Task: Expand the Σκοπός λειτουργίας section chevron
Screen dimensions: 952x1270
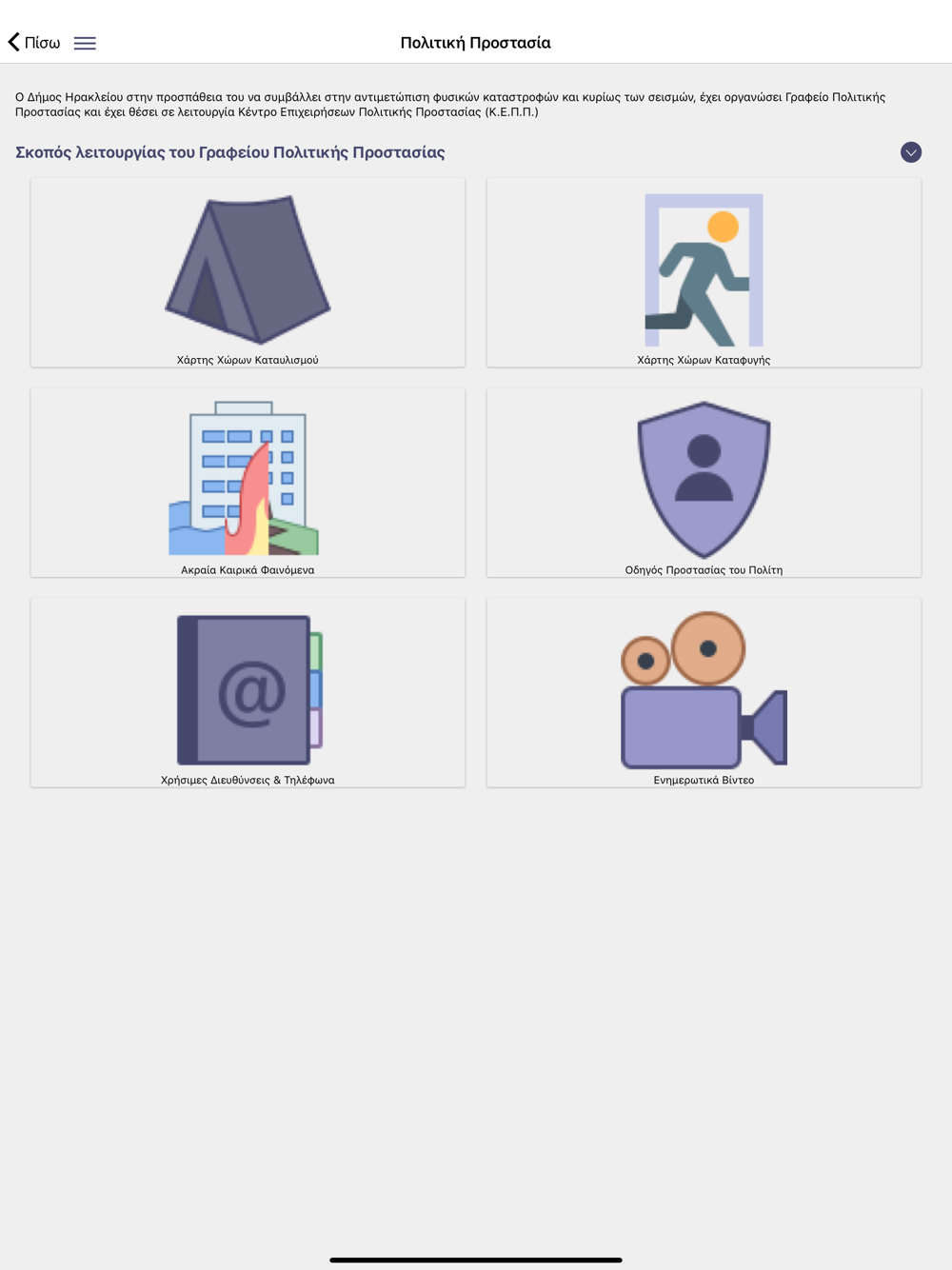Action: tap(911, 152)
